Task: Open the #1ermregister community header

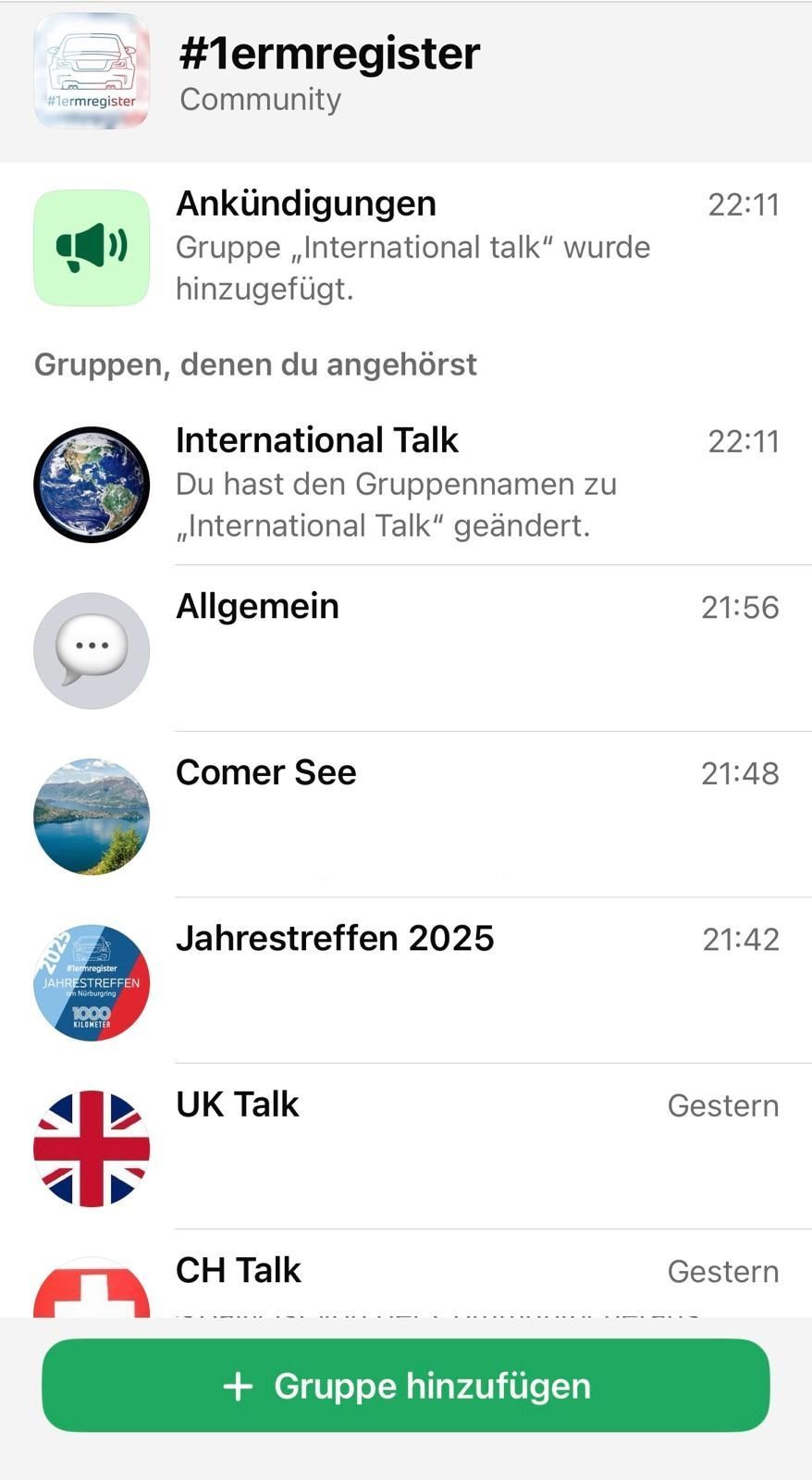Action: (329, 72)
